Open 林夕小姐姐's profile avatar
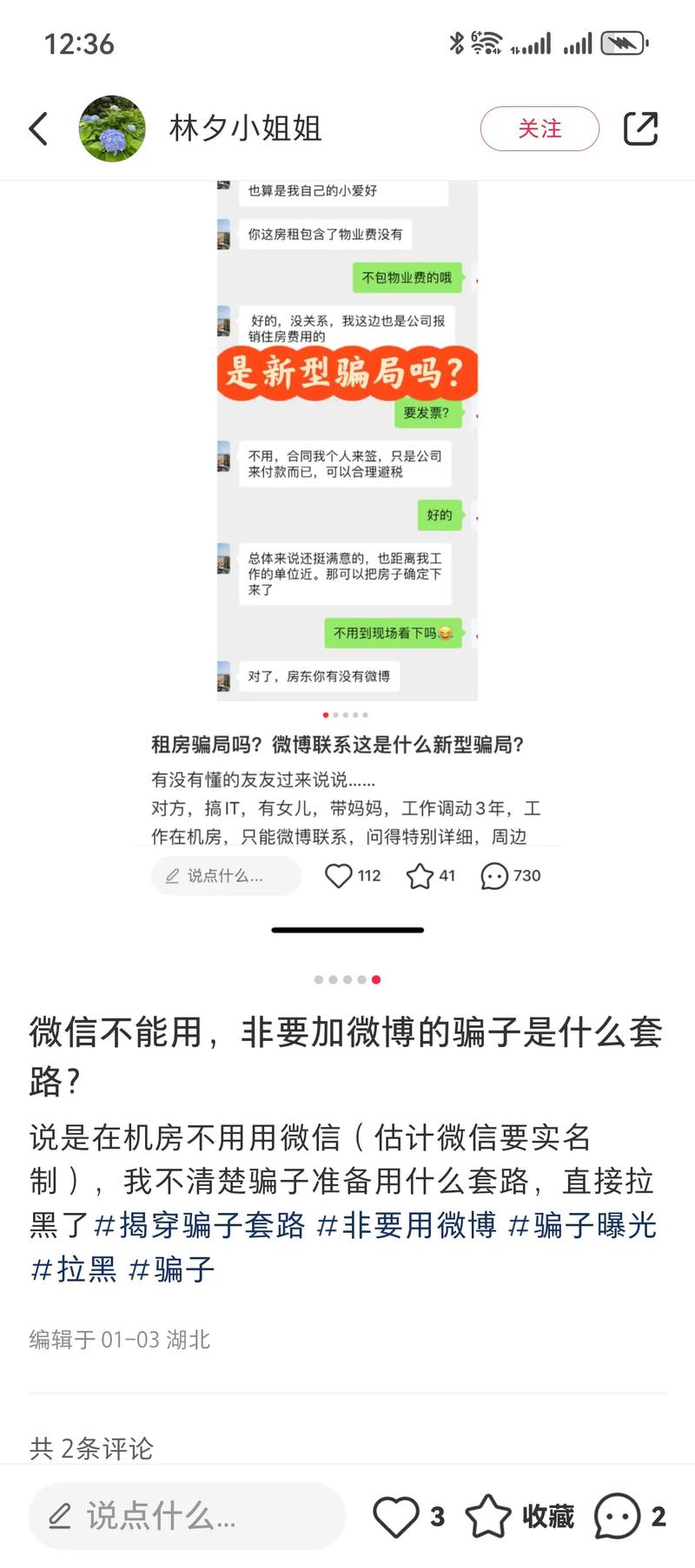 click(x=112, y=129)
